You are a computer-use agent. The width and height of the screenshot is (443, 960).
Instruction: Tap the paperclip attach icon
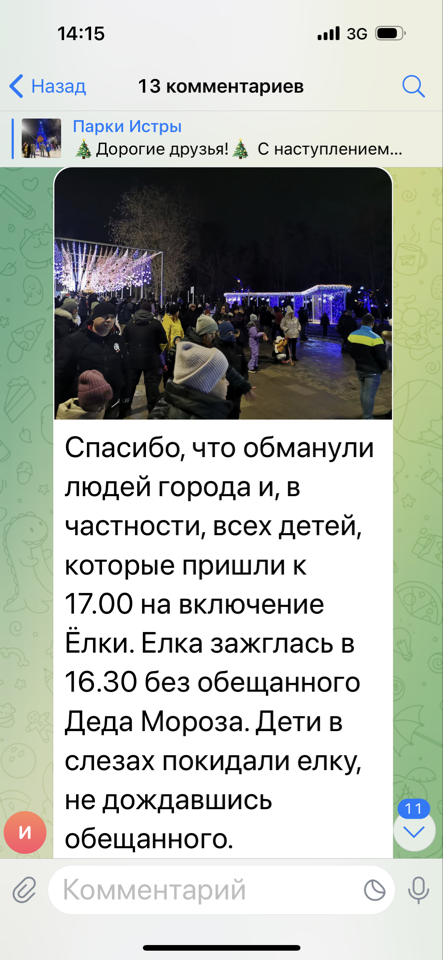click(24, 890)
